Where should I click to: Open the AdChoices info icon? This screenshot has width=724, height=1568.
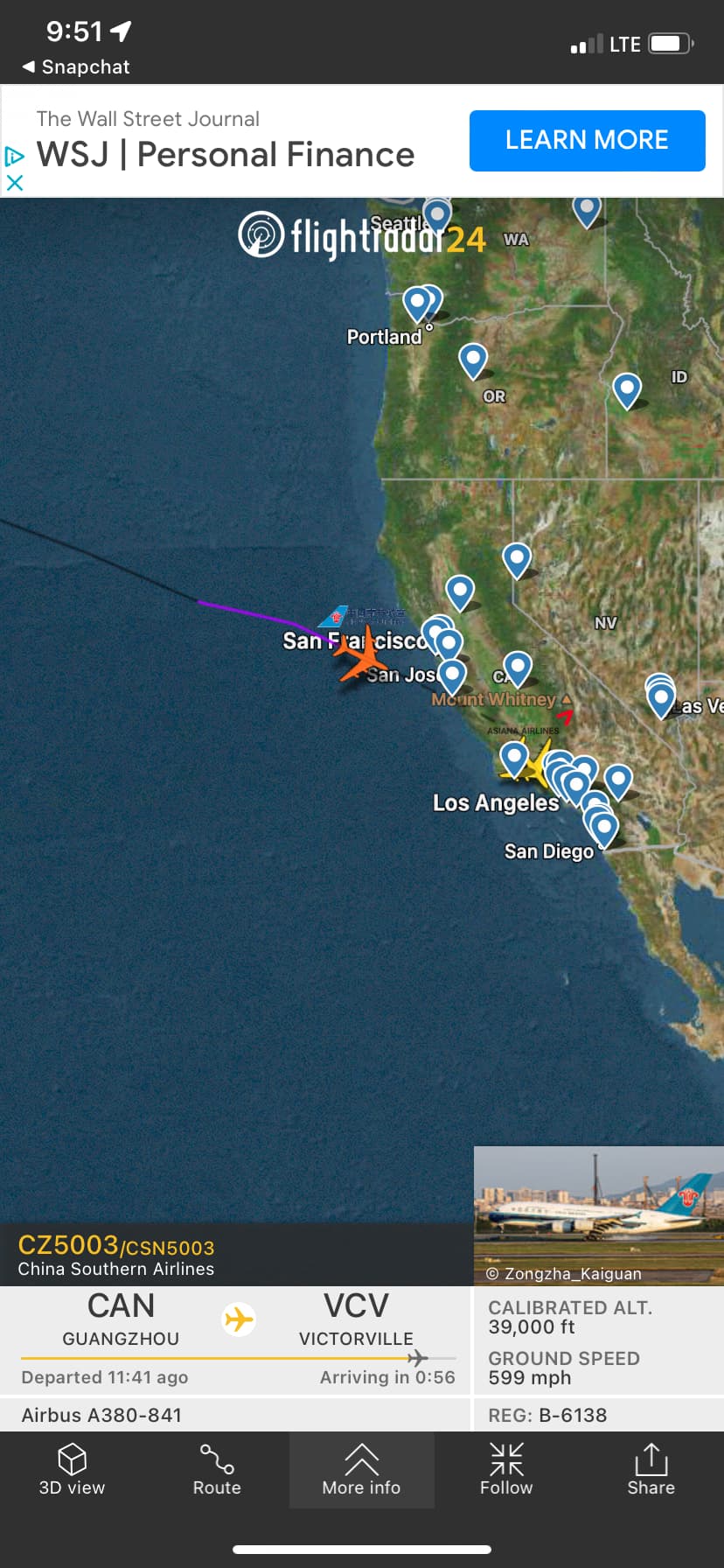[14, 157]
